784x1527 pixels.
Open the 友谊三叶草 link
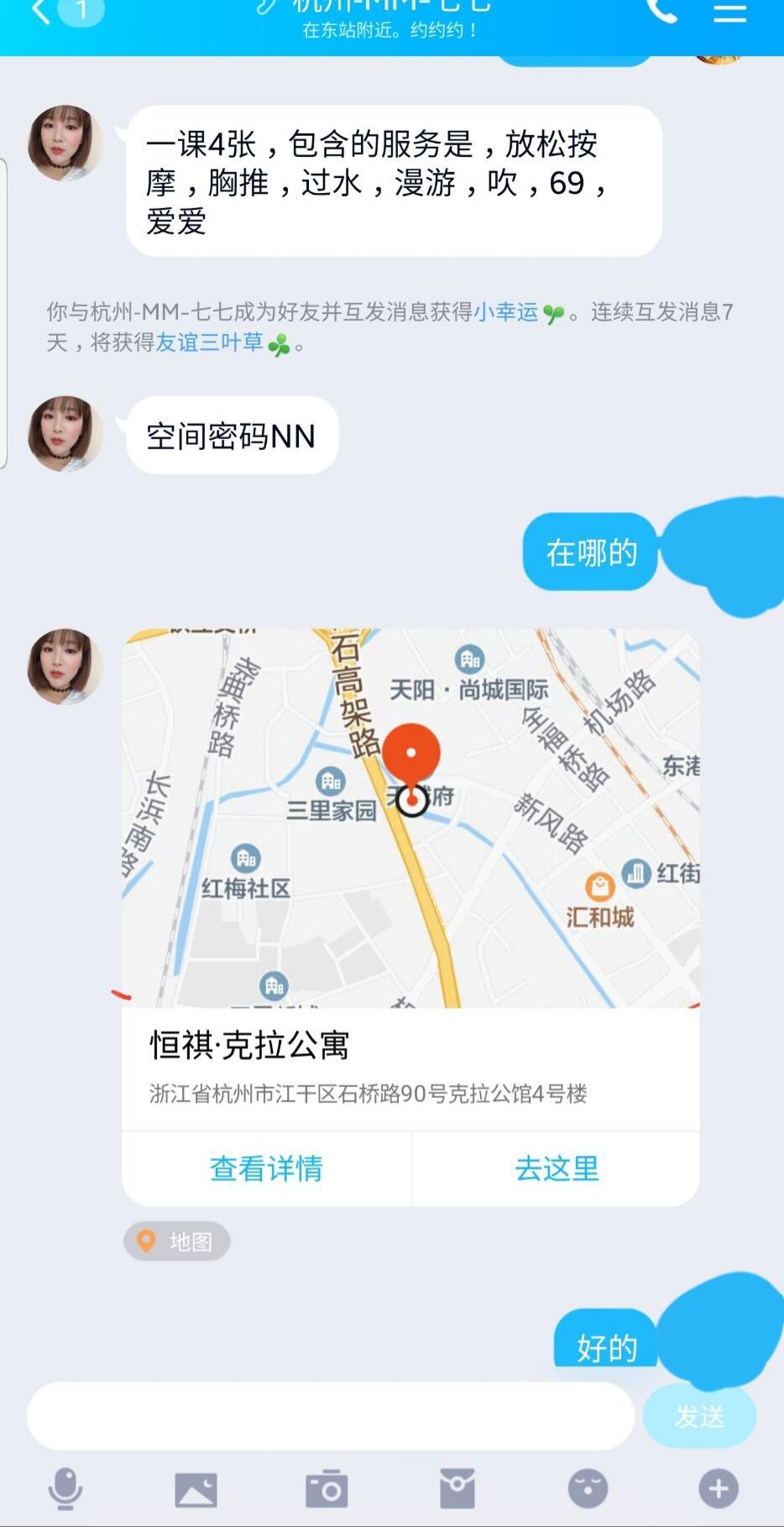click(210, 343)
